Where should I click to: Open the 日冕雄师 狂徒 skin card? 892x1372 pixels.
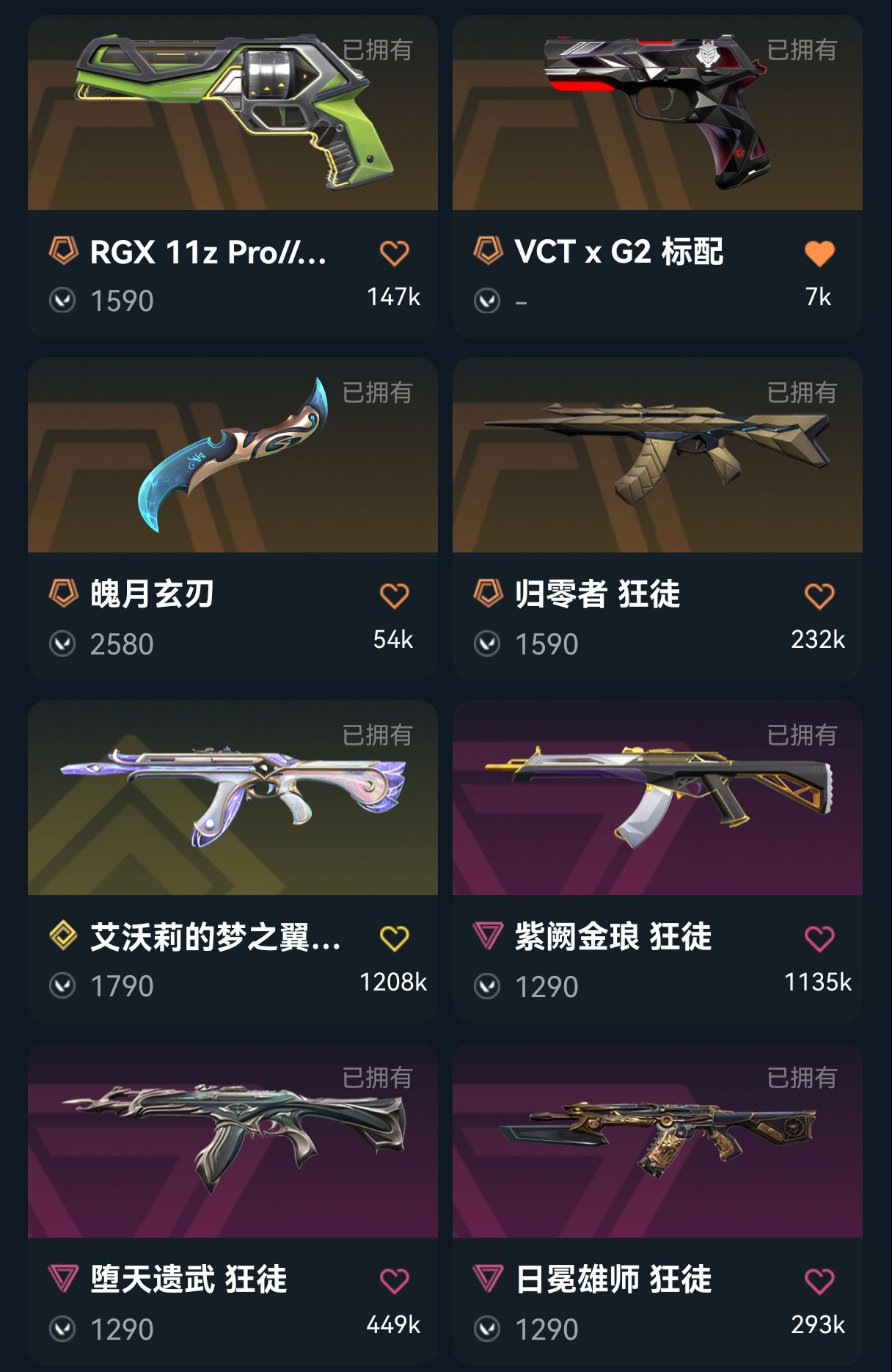(657, 1141)
